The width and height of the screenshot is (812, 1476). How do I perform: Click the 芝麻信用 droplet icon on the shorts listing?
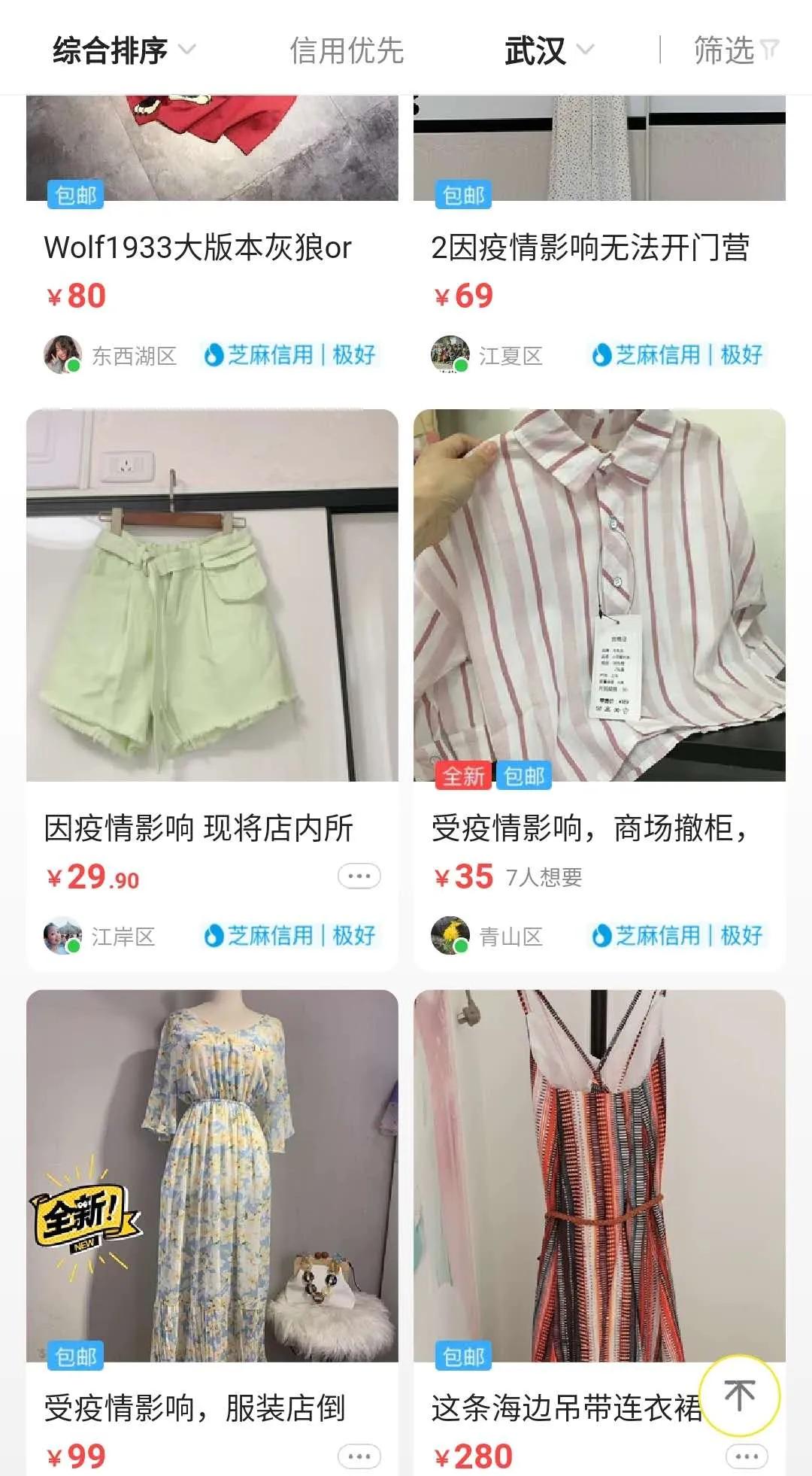[x=214, y=935]
